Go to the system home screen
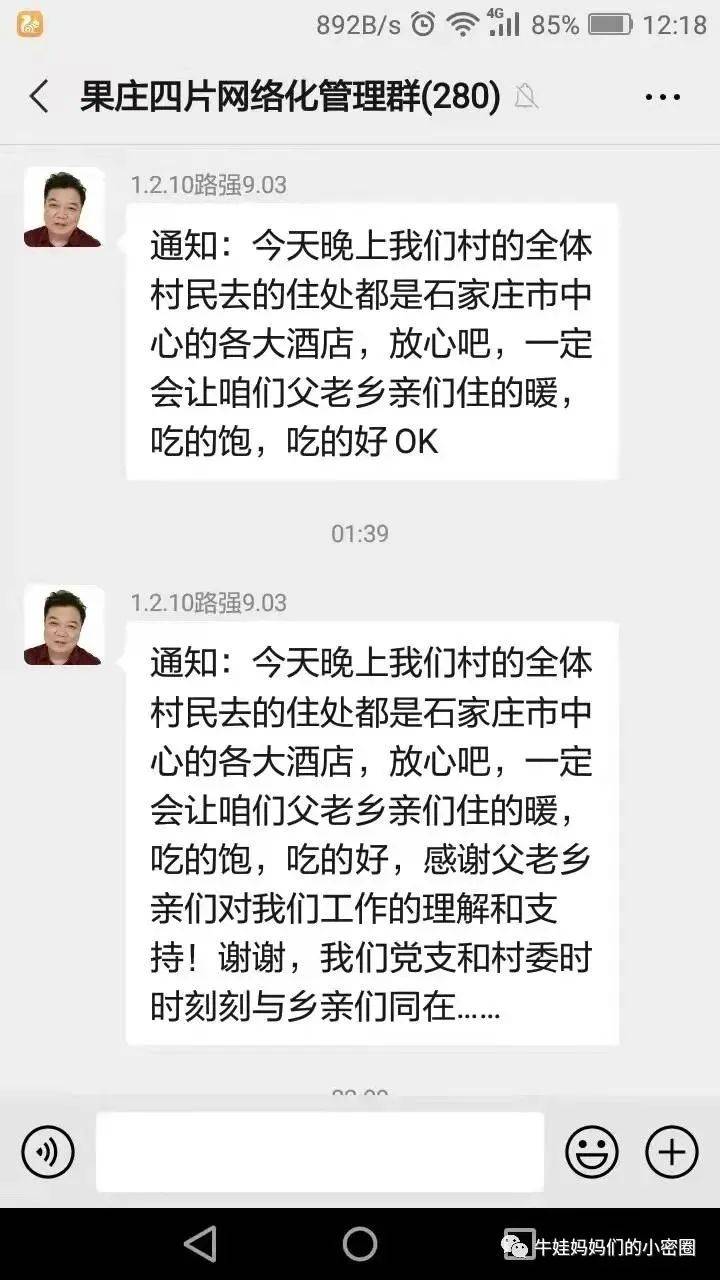Screen dimensions: 720x1280 [360, 1244]
